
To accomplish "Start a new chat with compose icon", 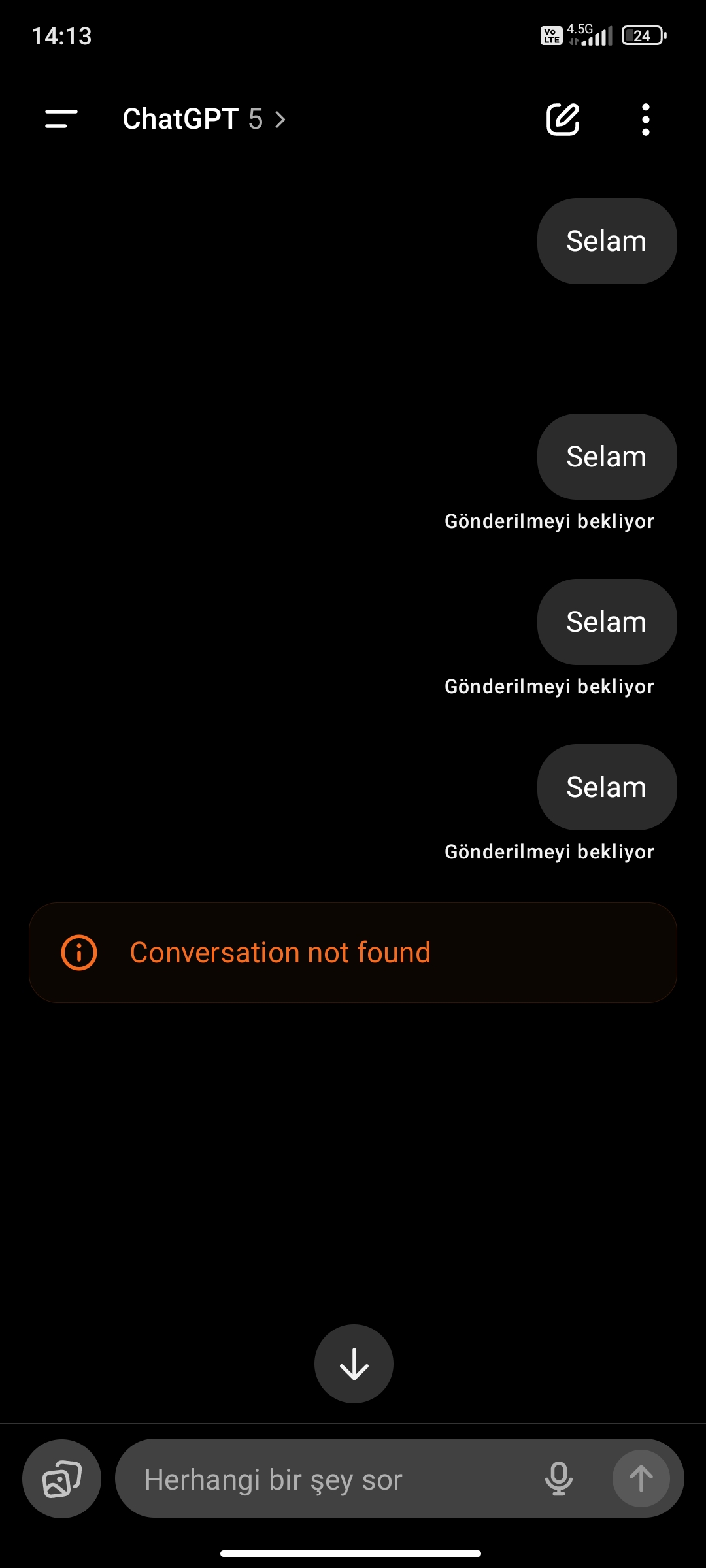I will point(563,120).
